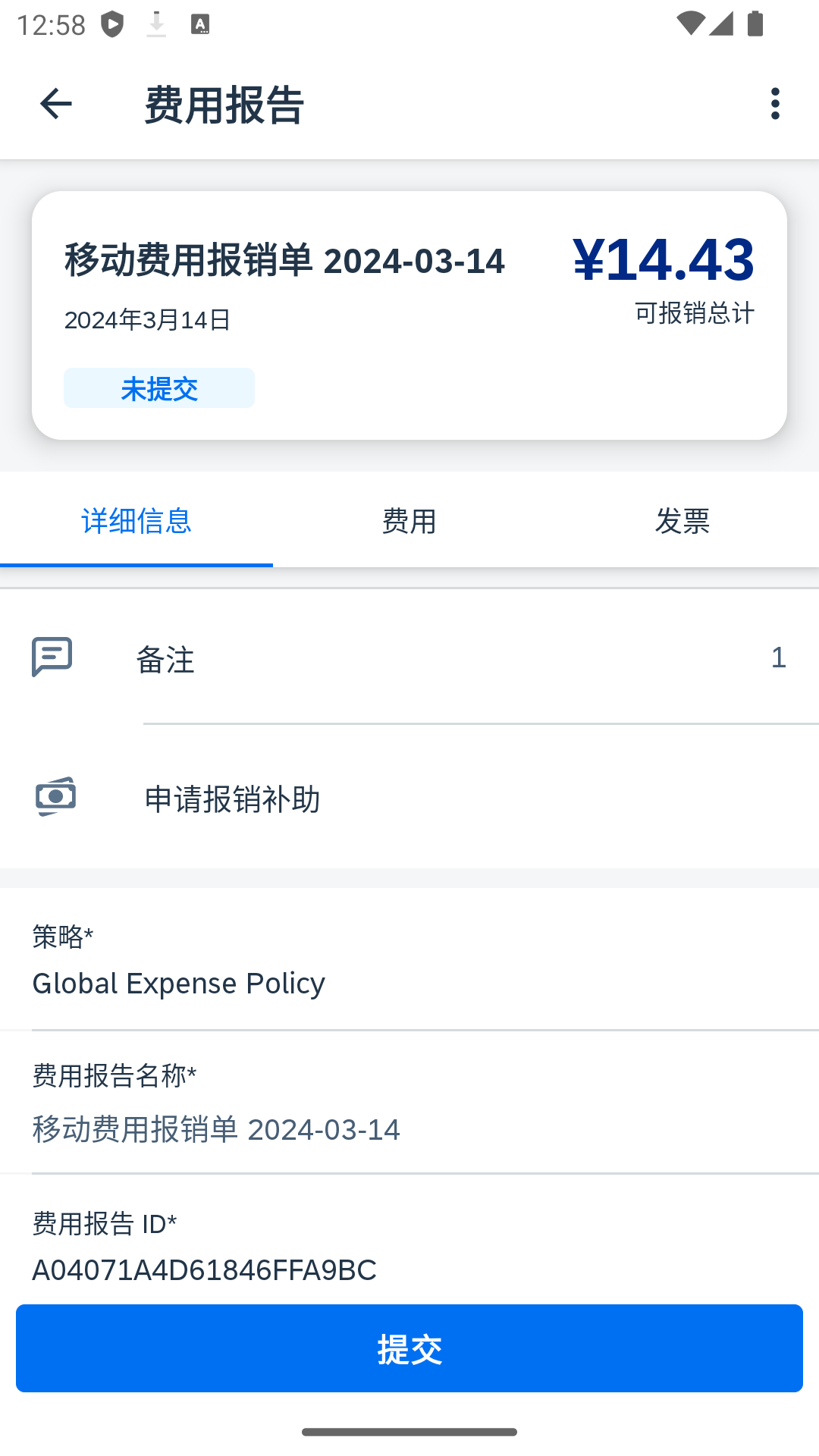This screenshot has height=1456, width=819.
Task: Click the battery icon in the status bar
Action: pos(755,24)
